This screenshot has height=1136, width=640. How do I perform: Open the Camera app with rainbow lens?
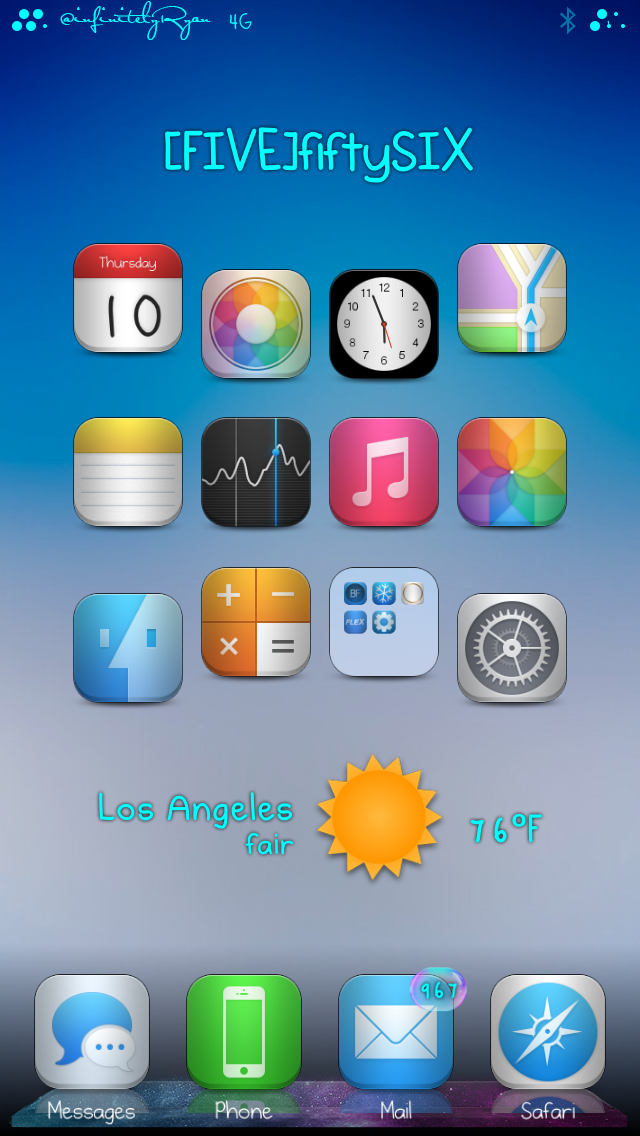[256, 324]
